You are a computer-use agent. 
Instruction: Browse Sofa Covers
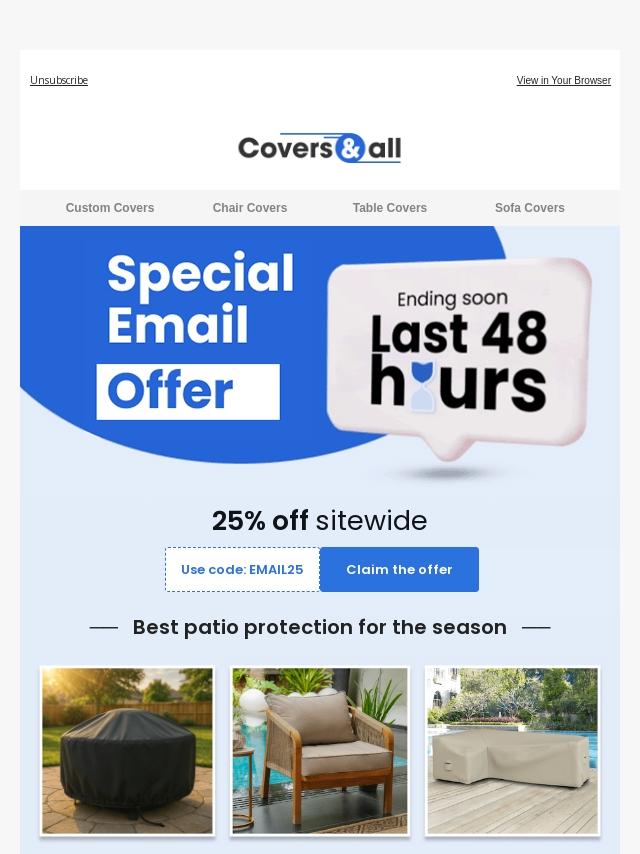pyautogui.click(x=530, y=208)
